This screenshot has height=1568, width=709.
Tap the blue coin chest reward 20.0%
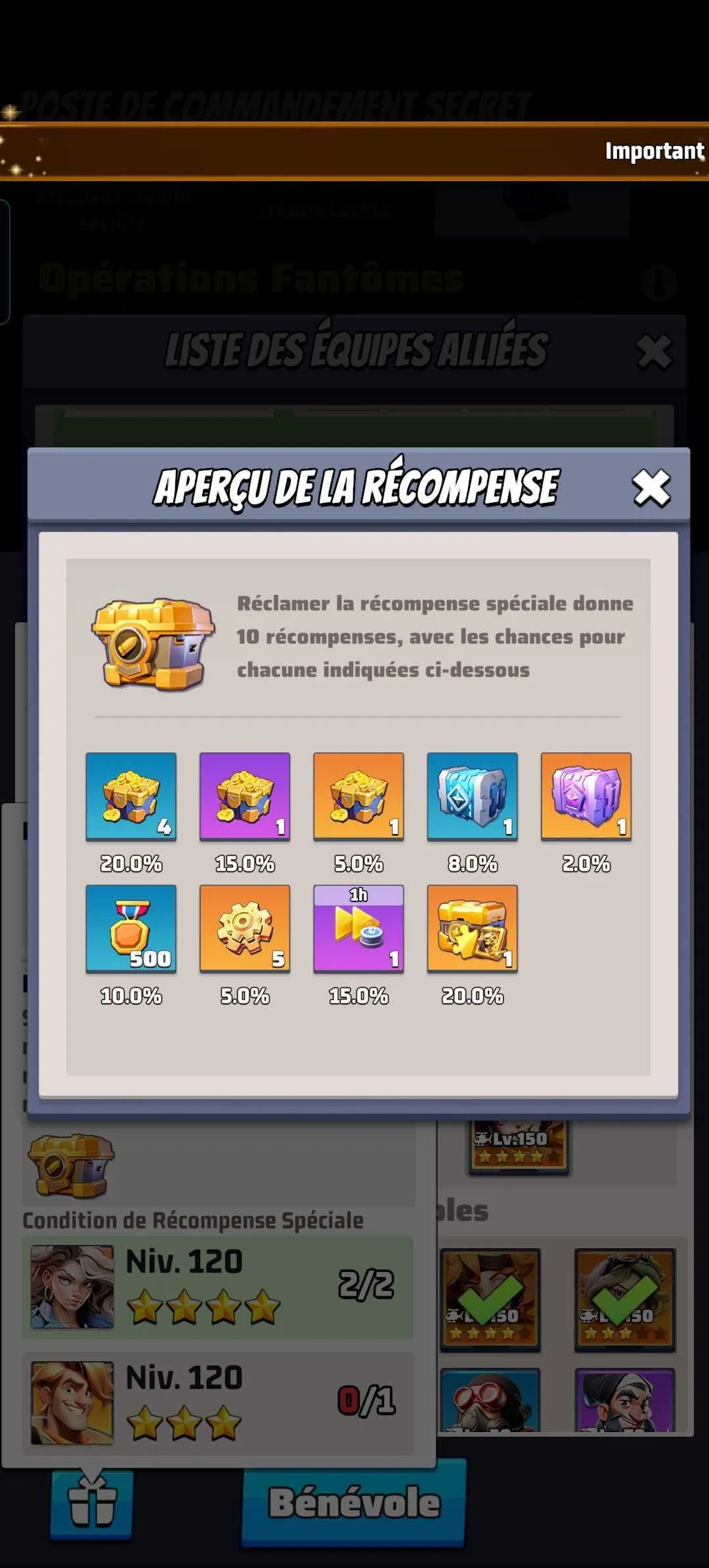(131, 796)
